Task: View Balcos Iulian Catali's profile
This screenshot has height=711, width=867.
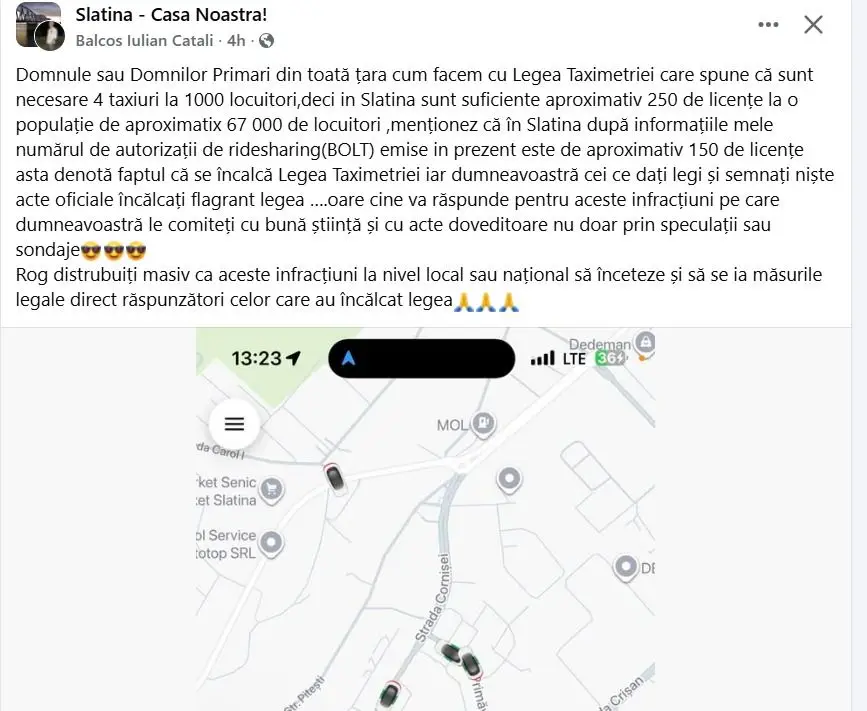Action: 146,41
